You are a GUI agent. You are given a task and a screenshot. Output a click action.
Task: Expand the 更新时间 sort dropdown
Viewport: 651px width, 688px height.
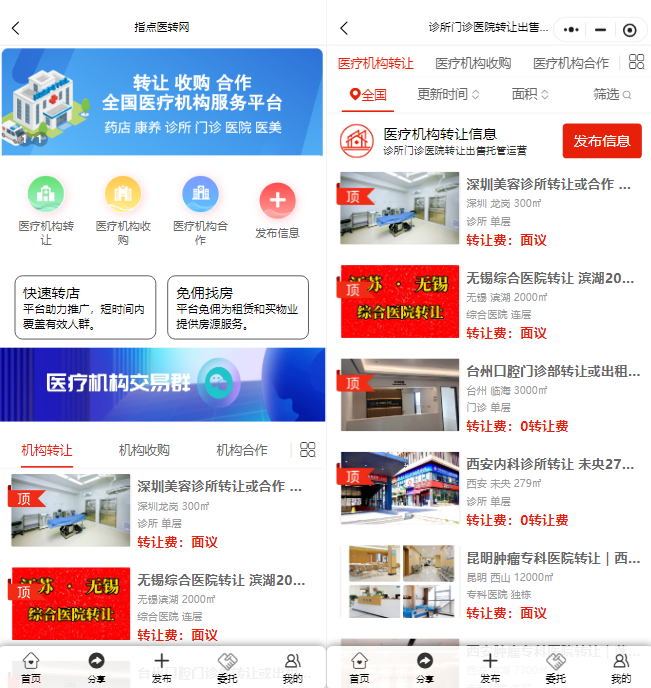[x=448, y=95]
